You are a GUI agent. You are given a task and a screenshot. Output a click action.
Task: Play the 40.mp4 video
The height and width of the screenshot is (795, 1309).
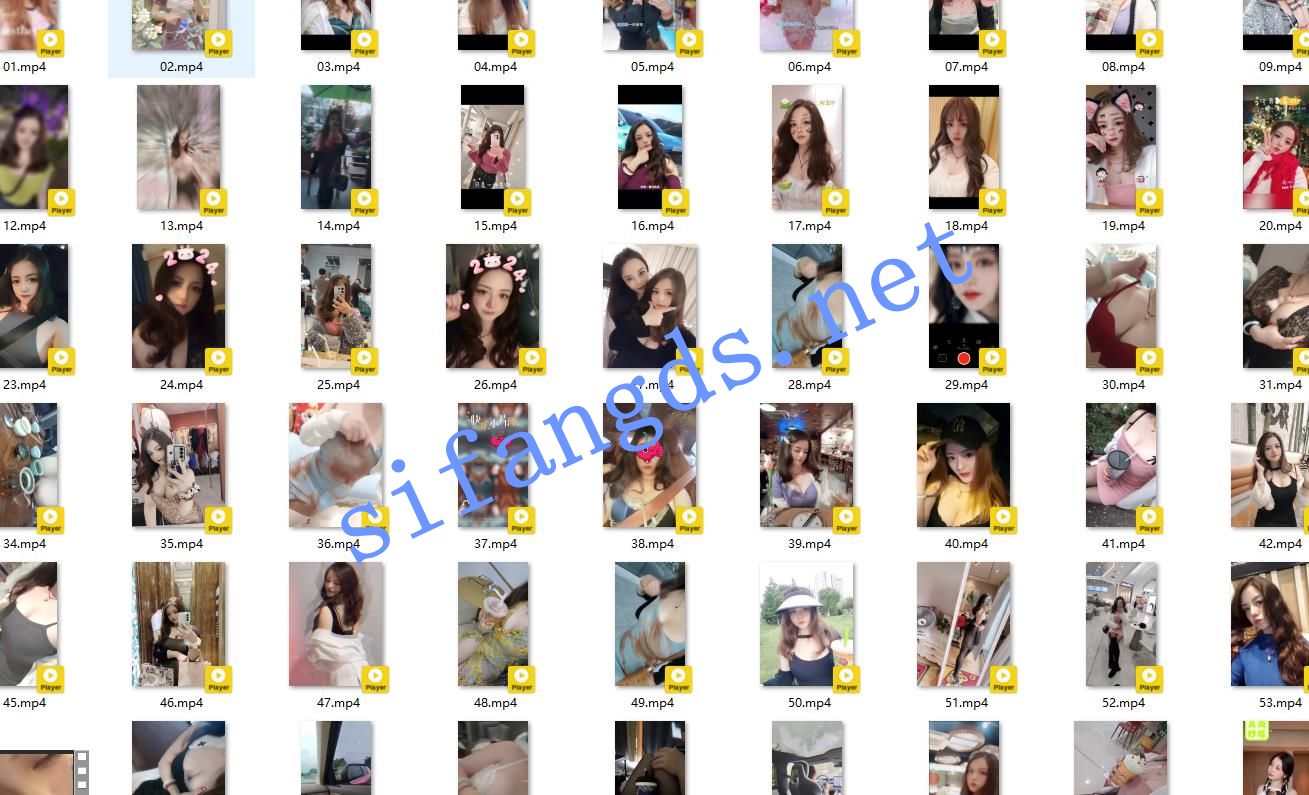(965, 466)
